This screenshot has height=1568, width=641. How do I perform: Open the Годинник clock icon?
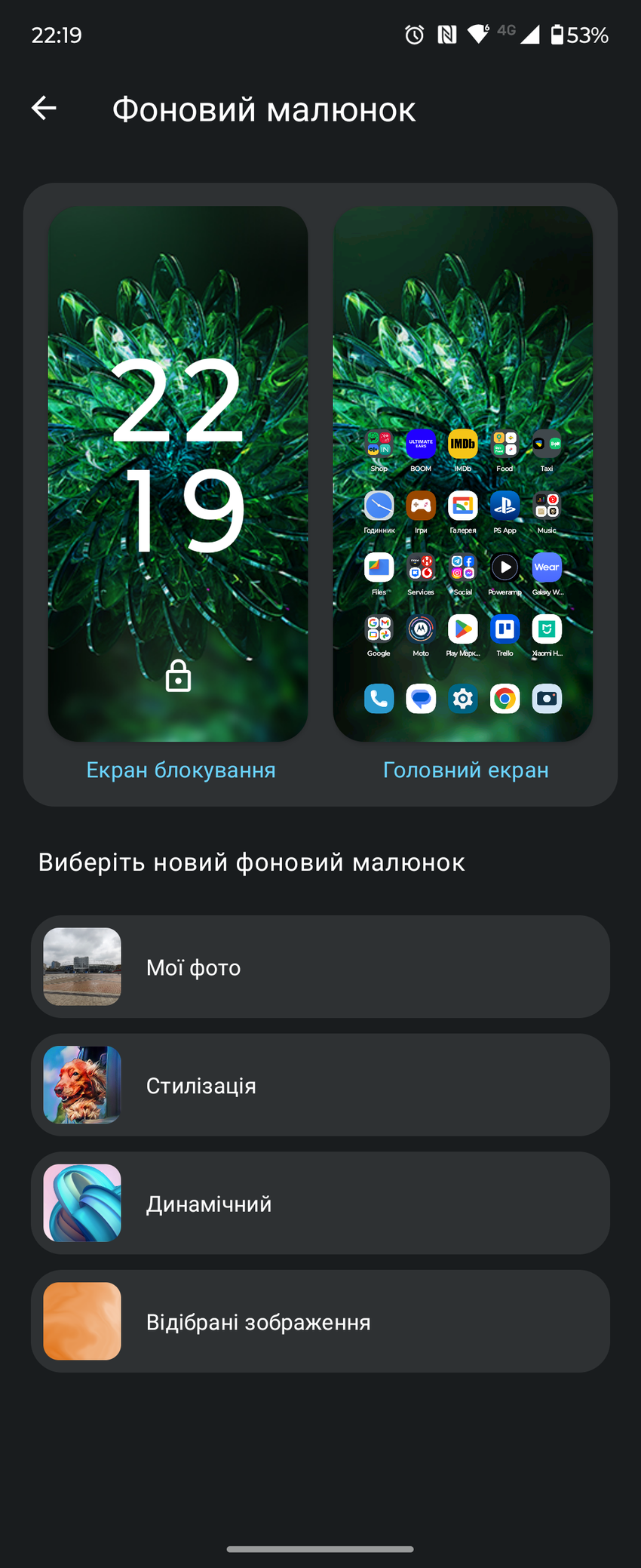(379, 506)
